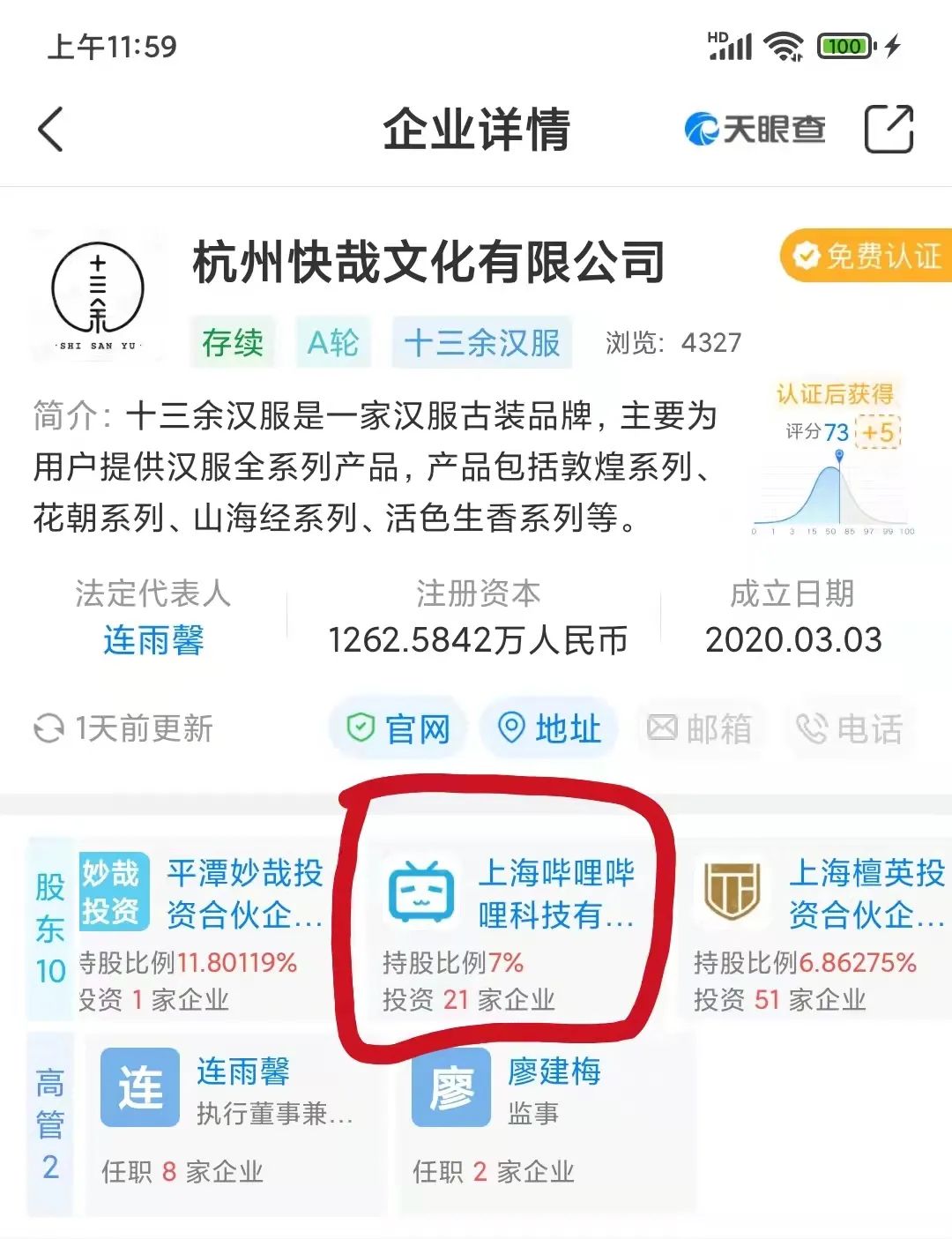Share this company page
The width and height of the screenshot is (952, 1239).
(x=888, y=130)
